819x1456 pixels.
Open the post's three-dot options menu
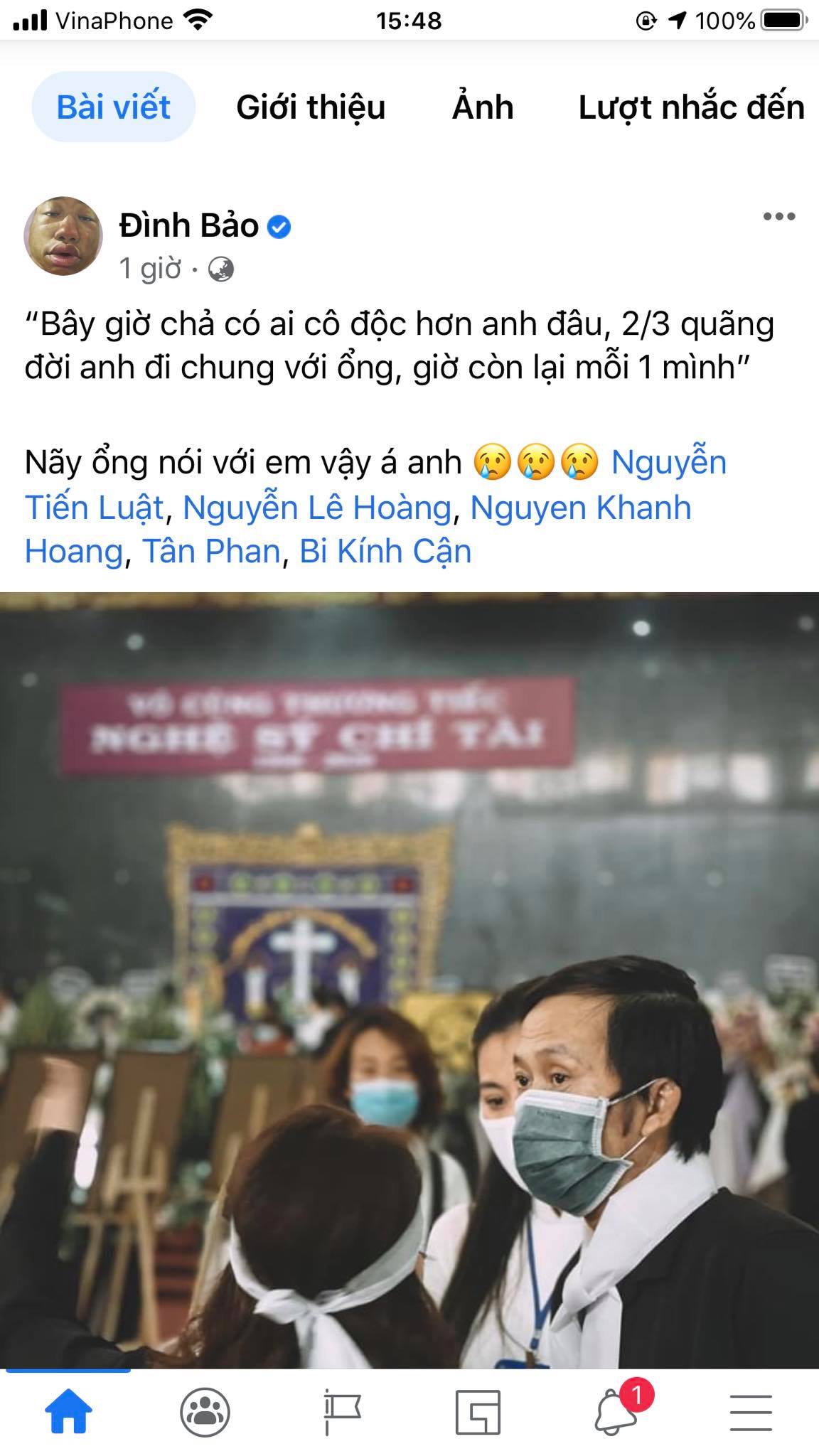778,217
